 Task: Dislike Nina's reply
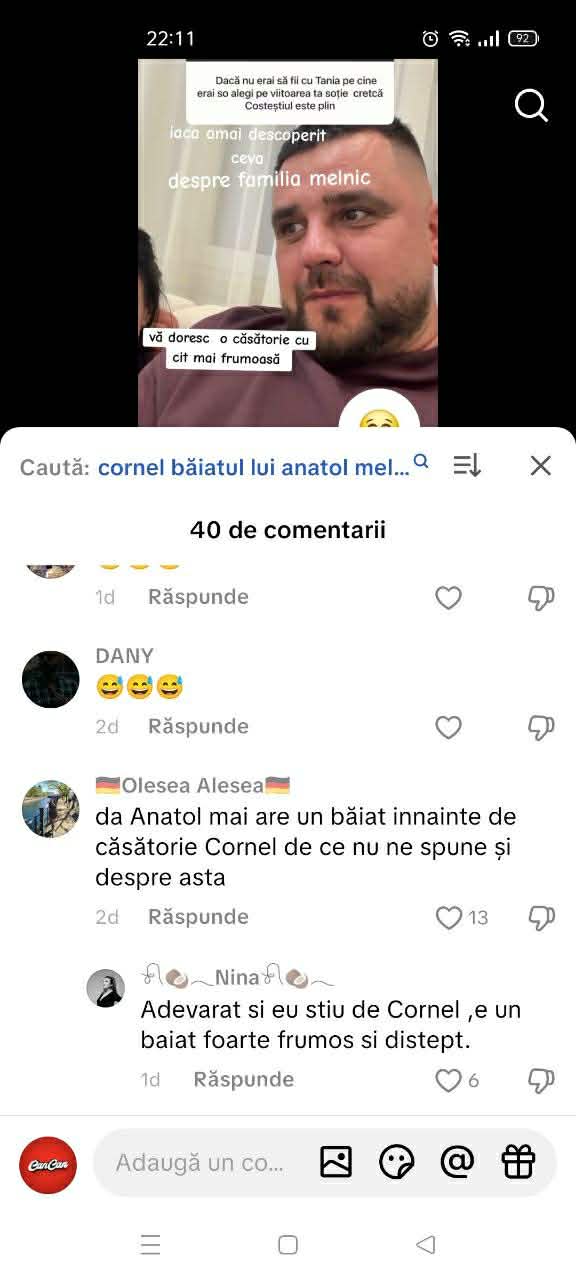(541, 1081)
